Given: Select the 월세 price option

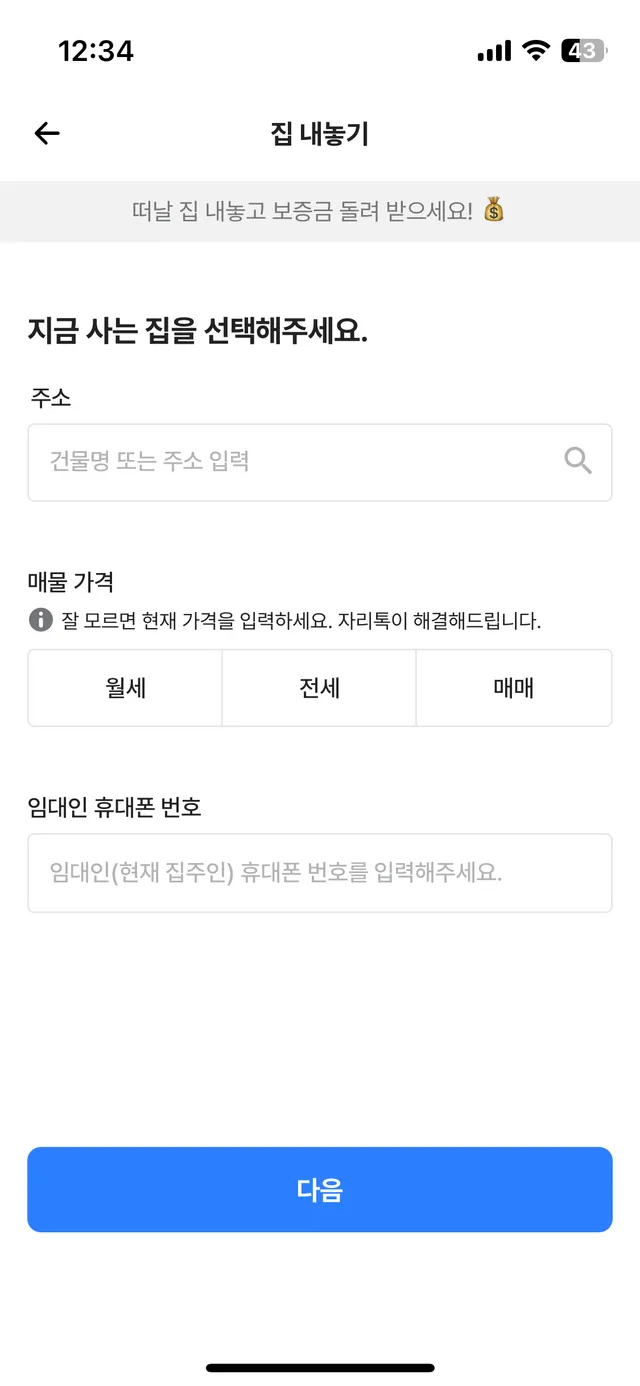Looking at the screenshot, I should tap(125, 688).
